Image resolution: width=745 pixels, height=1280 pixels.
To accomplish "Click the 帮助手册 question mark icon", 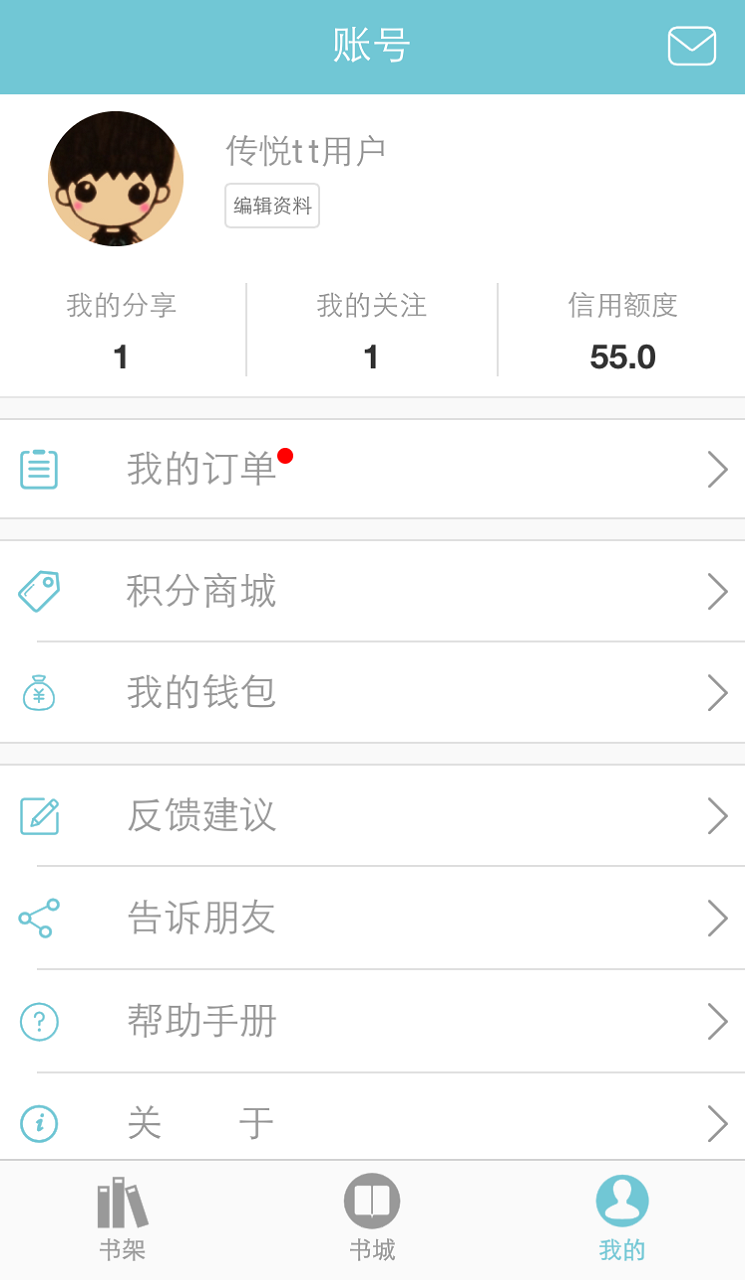I will tap(39, 1022).
